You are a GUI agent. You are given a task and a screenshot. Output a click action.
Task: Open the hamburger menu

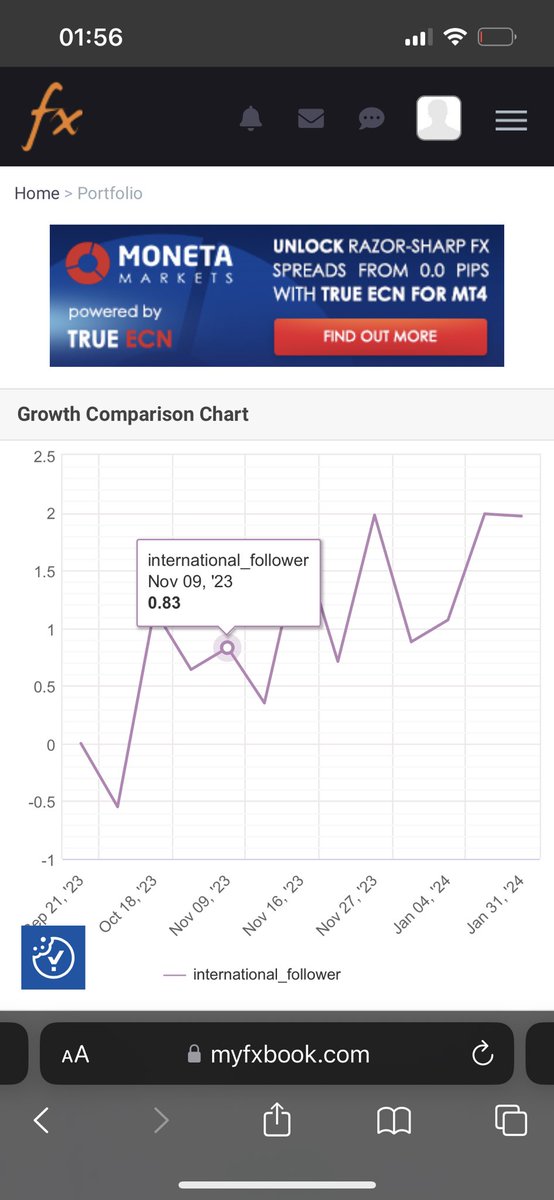511,120
